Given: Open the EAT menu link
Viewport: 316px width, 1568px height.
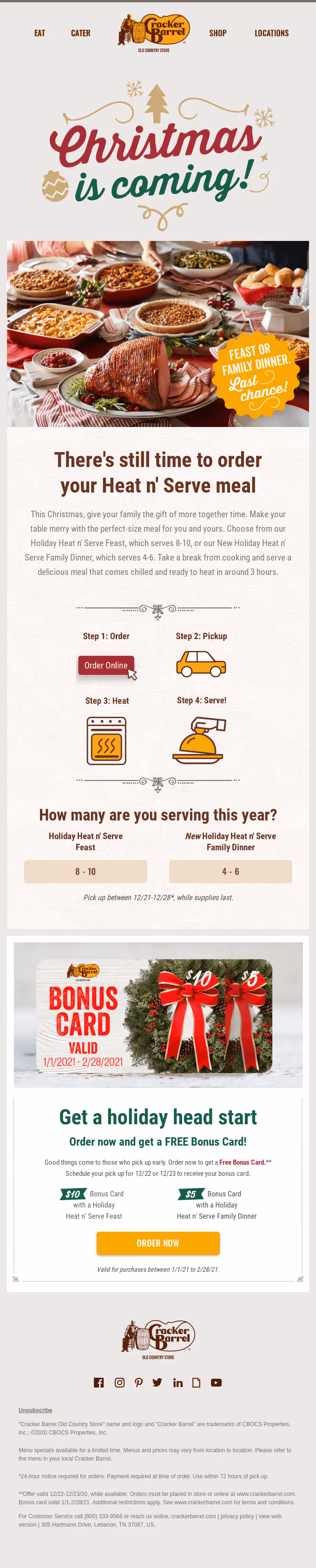Looking at the screenshot, I should click(39, 33).
